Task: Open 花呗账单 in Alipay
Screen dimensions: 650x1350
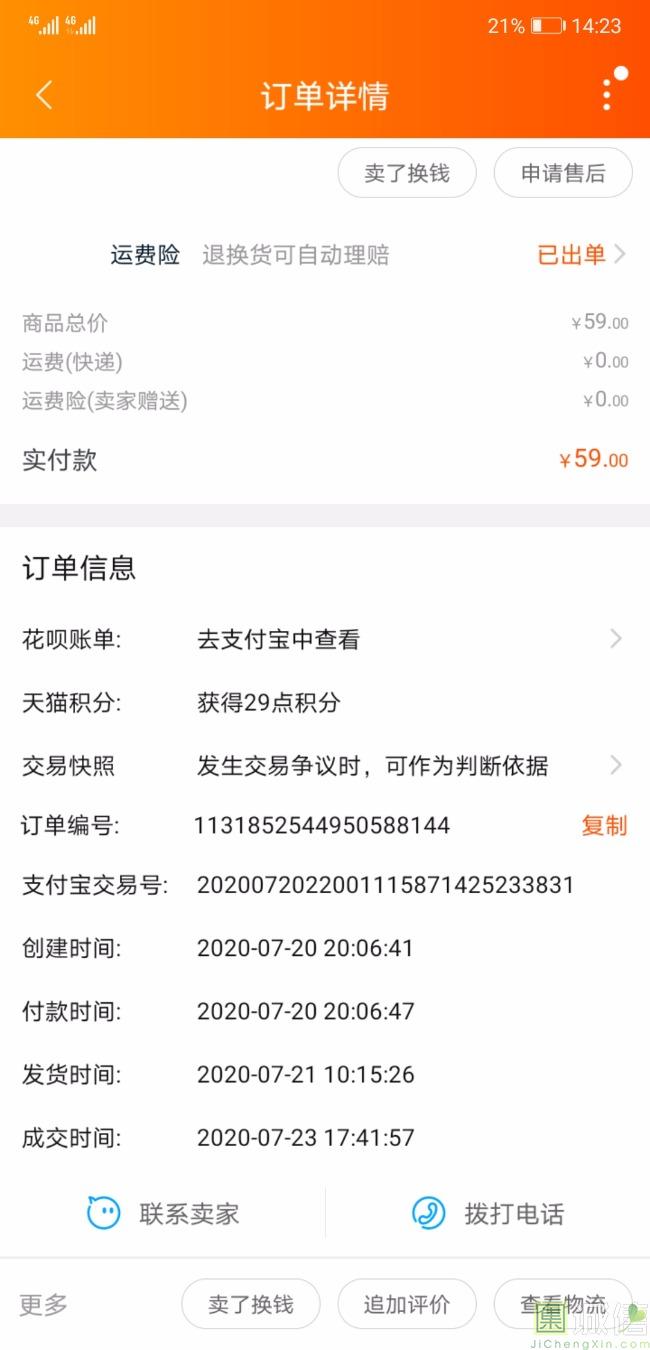Action: click(325, 640)
